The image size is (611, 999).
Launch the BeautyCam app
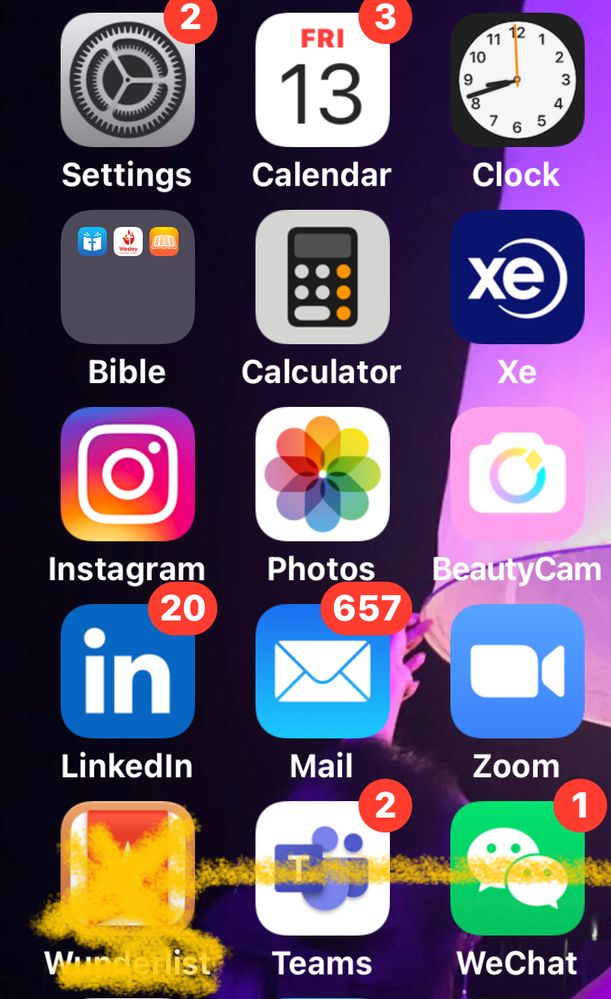point(516,474)
